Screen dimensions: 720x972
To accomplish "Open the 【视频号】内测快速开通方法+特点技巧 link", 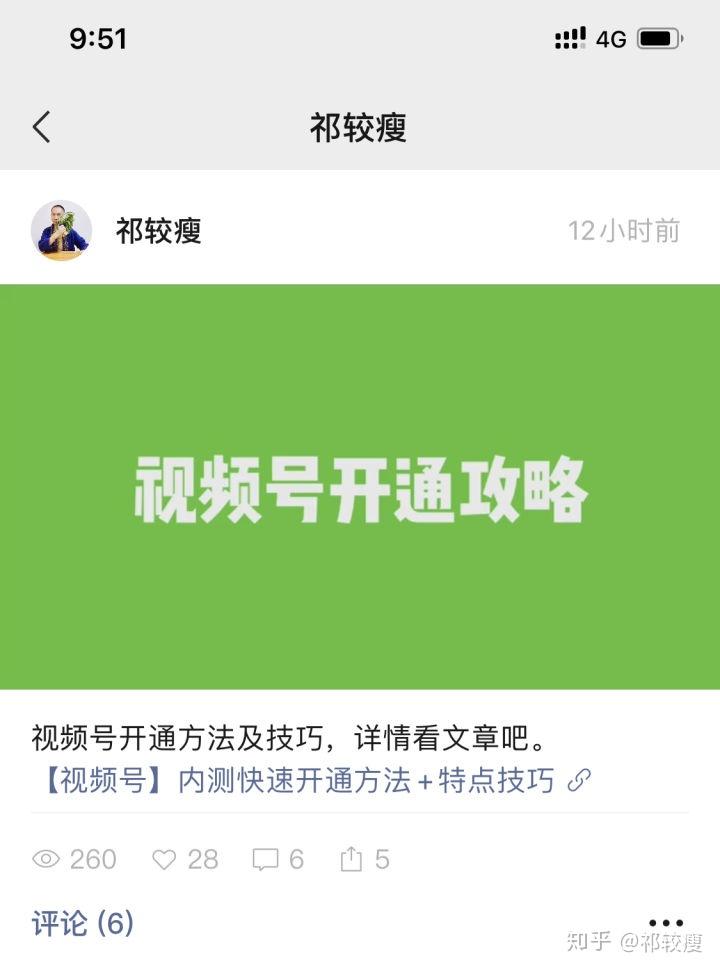I will point(310,781).
